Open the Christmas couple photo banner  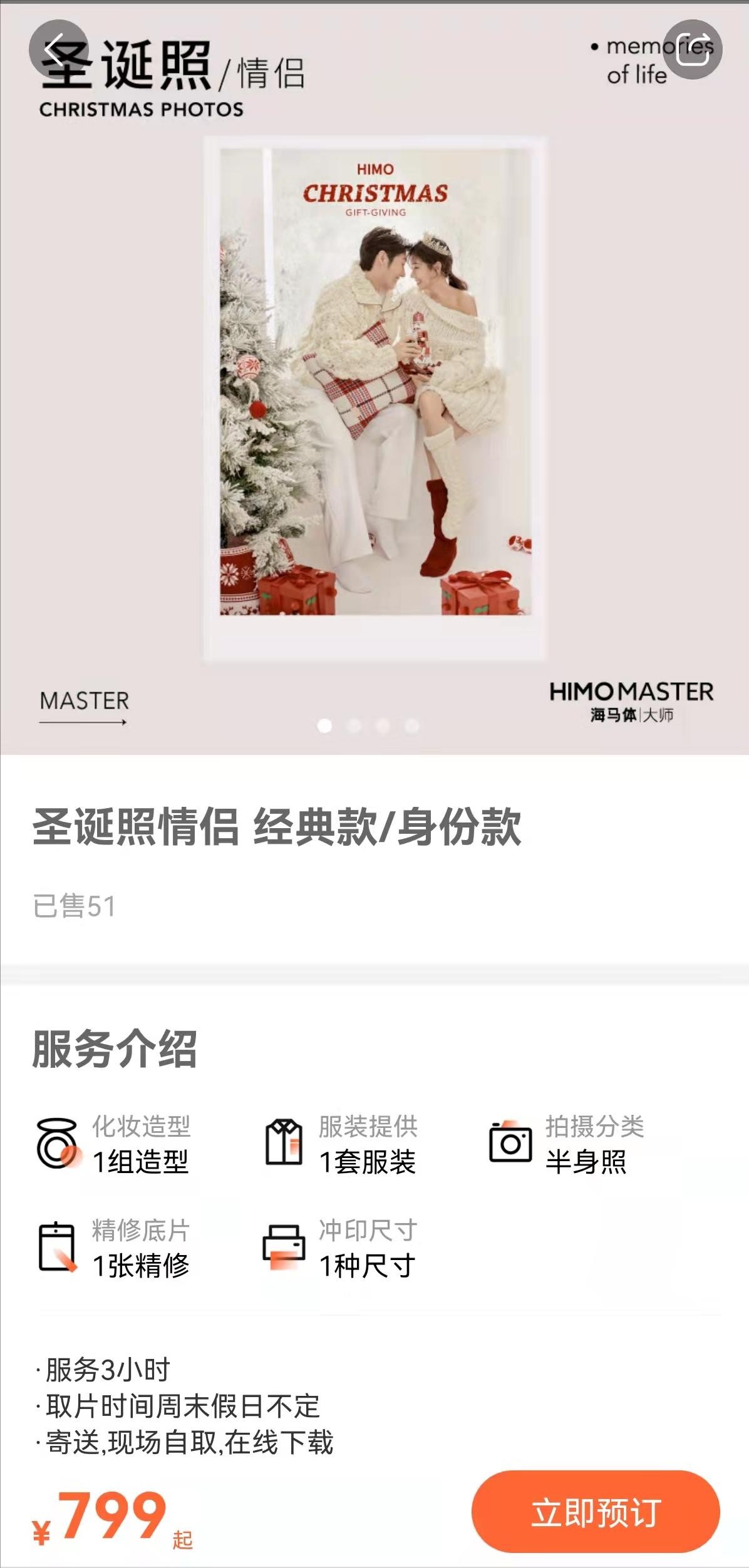[374, 401]
